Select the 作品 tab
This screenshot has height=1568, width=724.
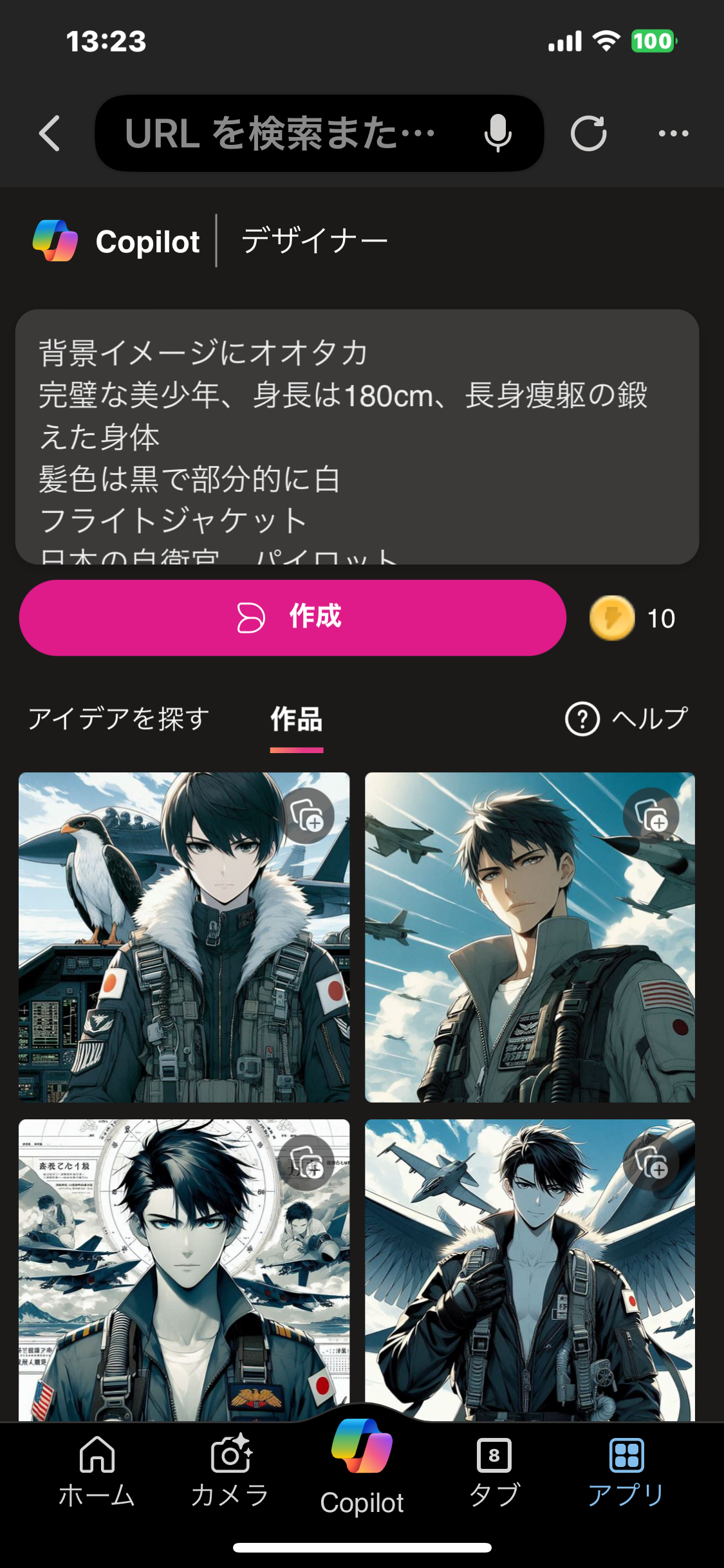click(296, 718)
